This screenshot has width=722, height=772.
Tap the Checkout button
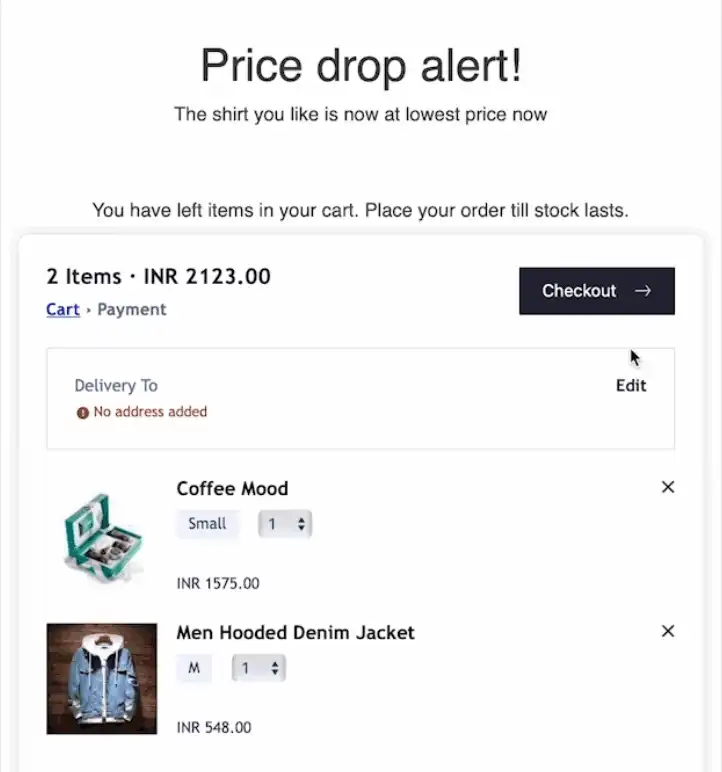click(596, 291)
